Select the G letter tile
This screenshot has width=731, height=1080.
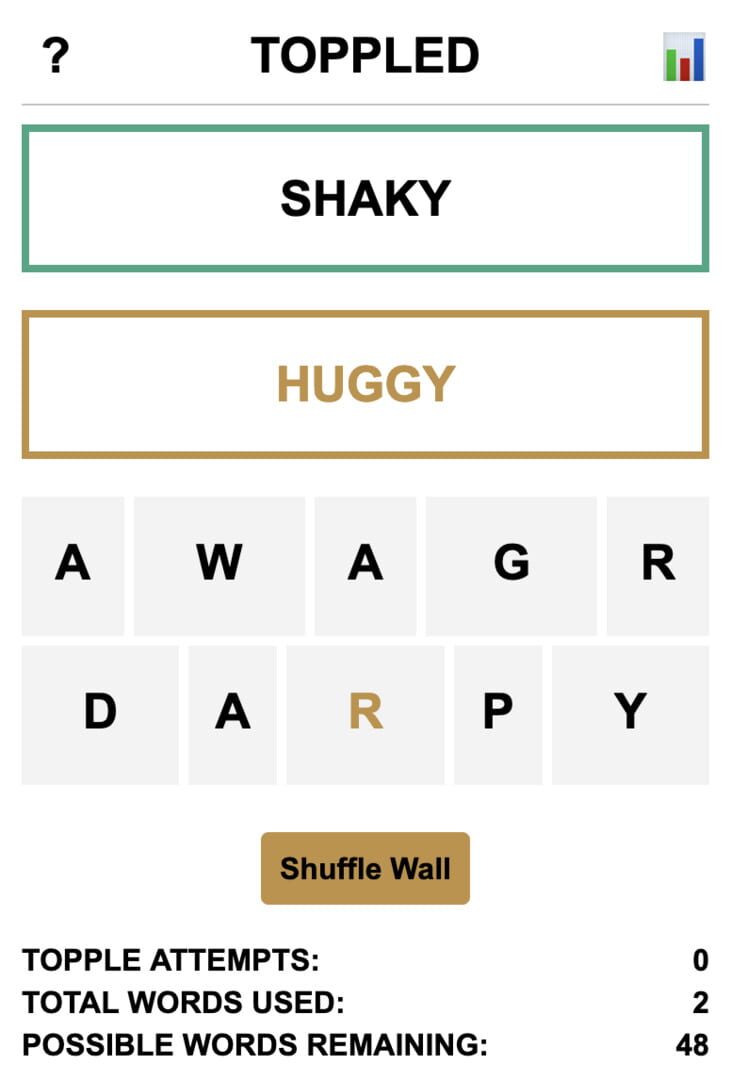(x=511, y=565)
